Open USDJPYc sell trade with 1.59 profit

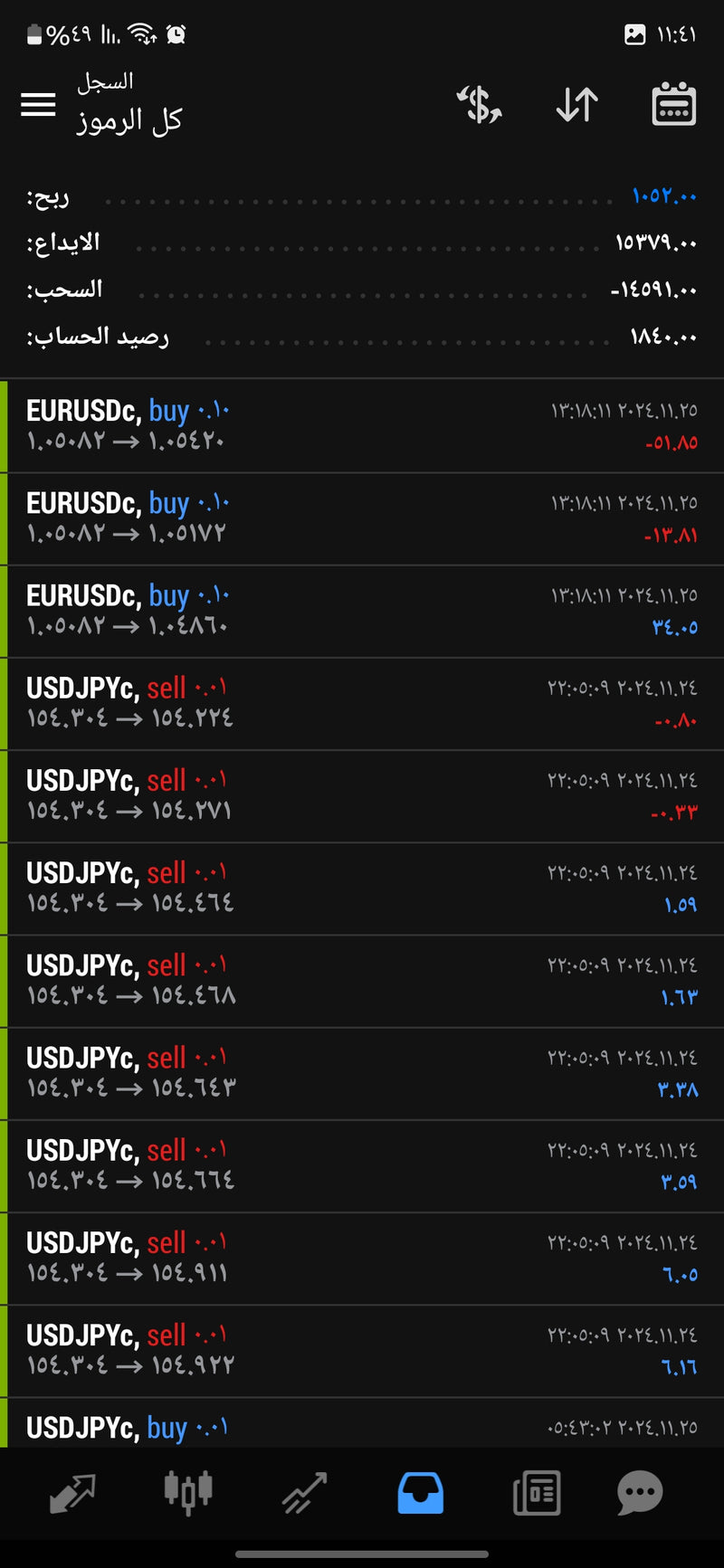362,889
